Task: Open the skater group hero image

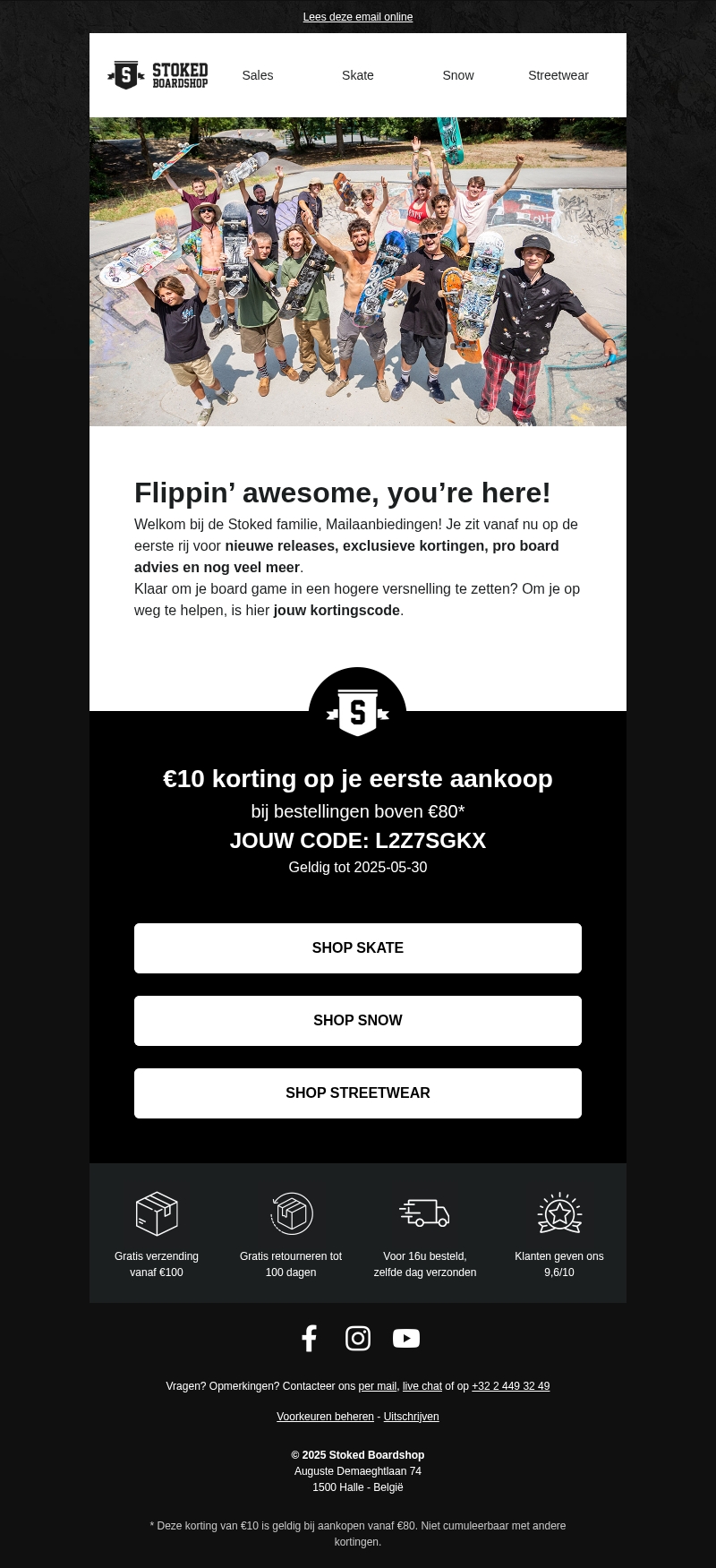Action: [x=358, y=271]
